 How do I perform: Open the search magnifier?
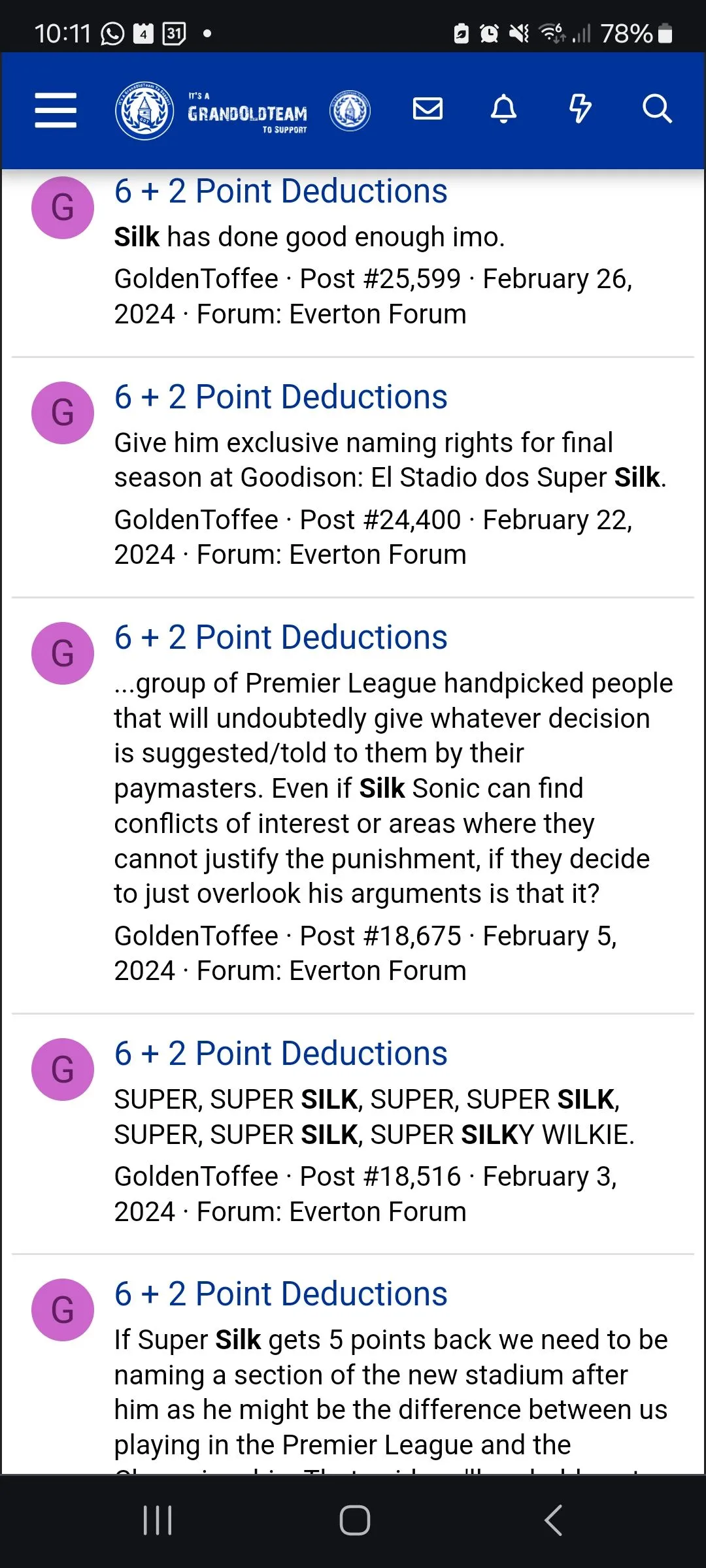click(x=656, y=108)
